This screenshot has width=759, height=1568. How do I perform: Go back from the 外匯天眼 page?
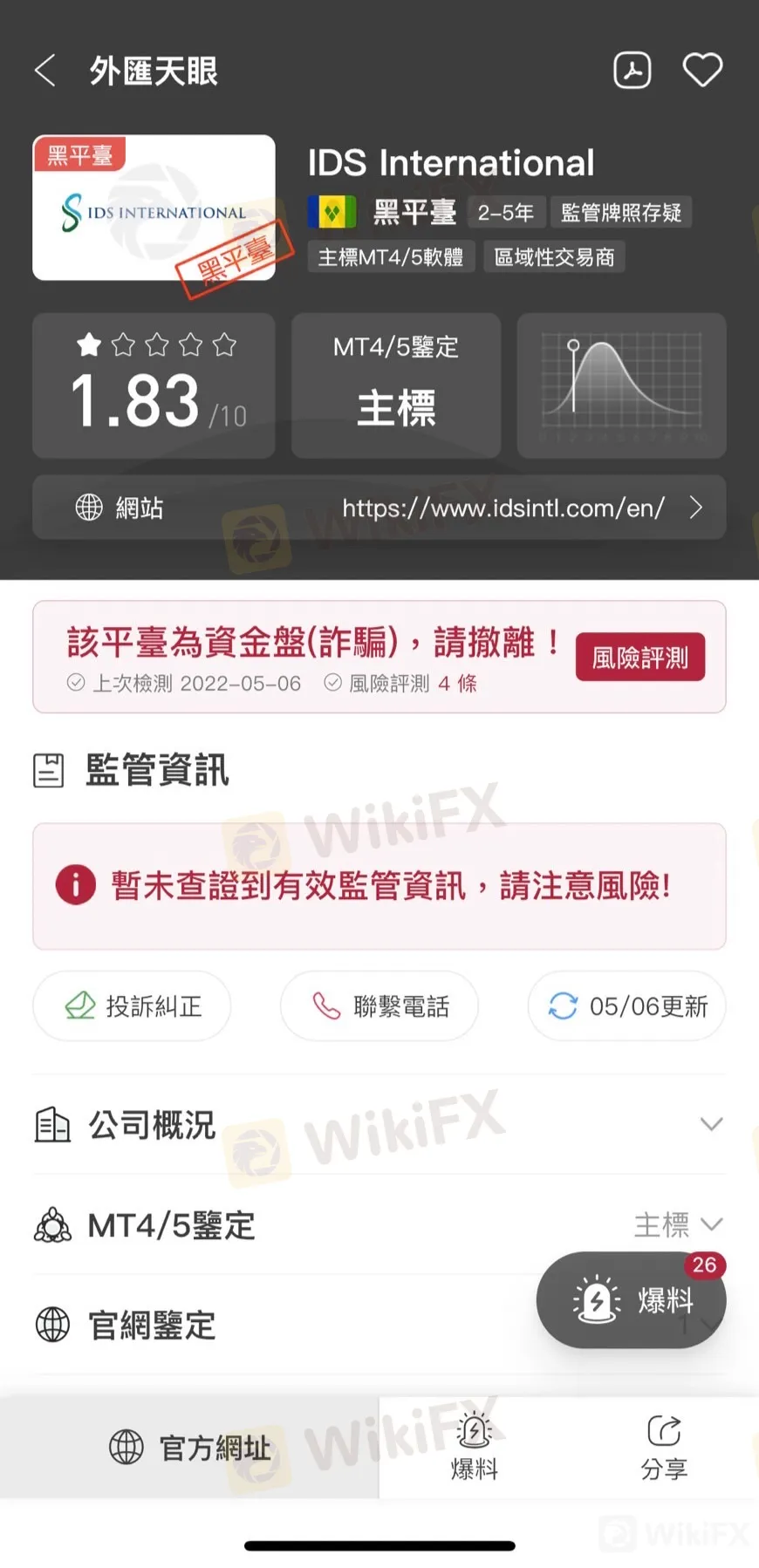tap(45, 71)
